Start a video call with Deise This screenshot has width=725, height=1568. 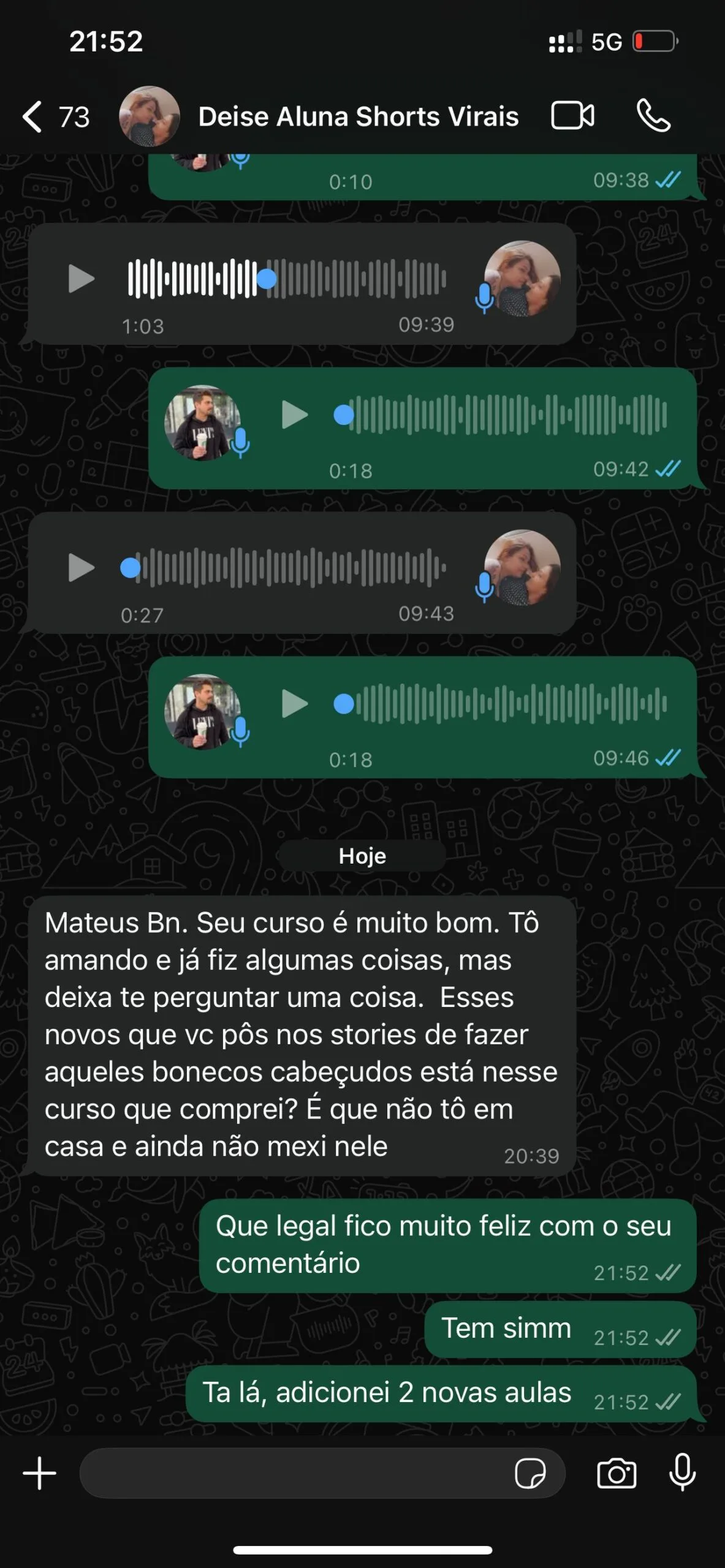point(572,116)
